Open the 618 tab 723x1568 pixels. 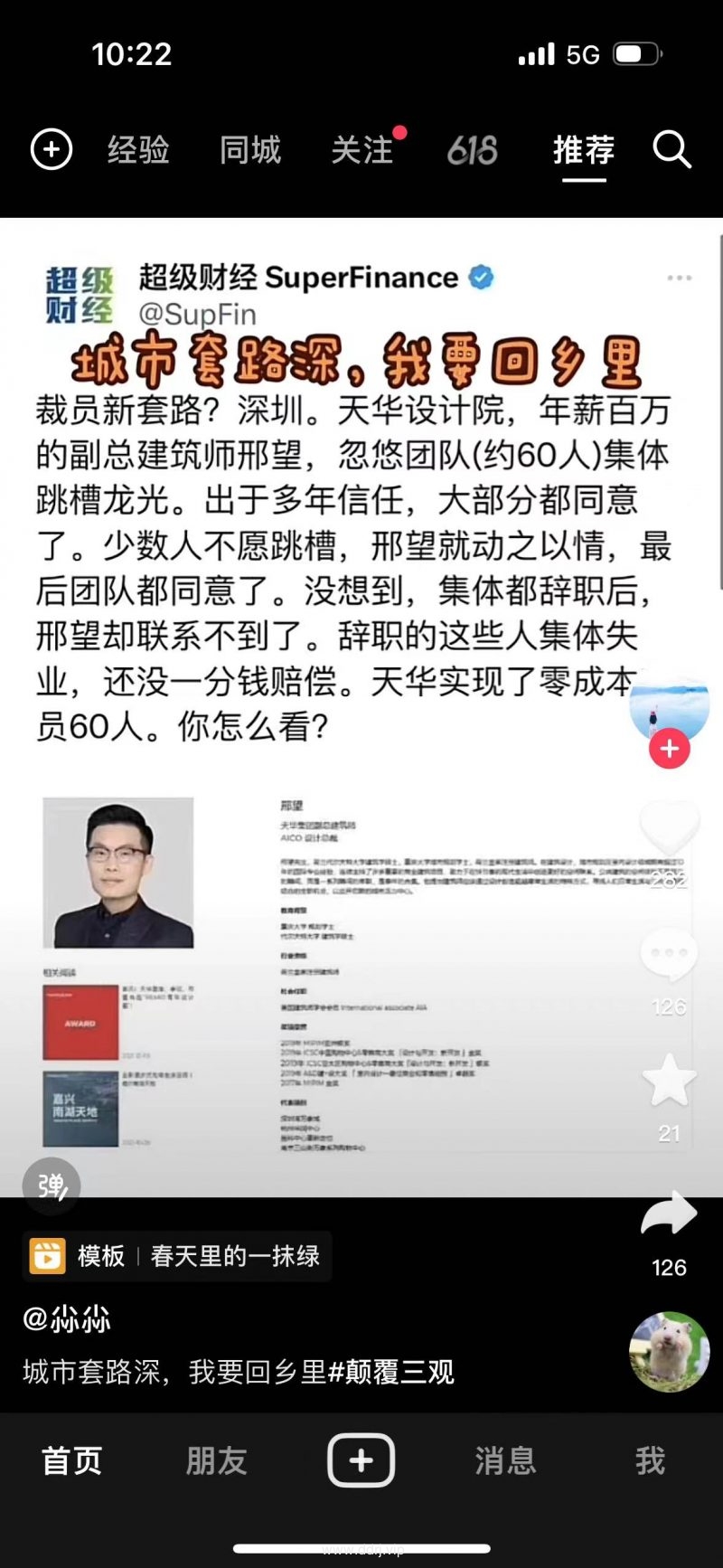point(472,149)
